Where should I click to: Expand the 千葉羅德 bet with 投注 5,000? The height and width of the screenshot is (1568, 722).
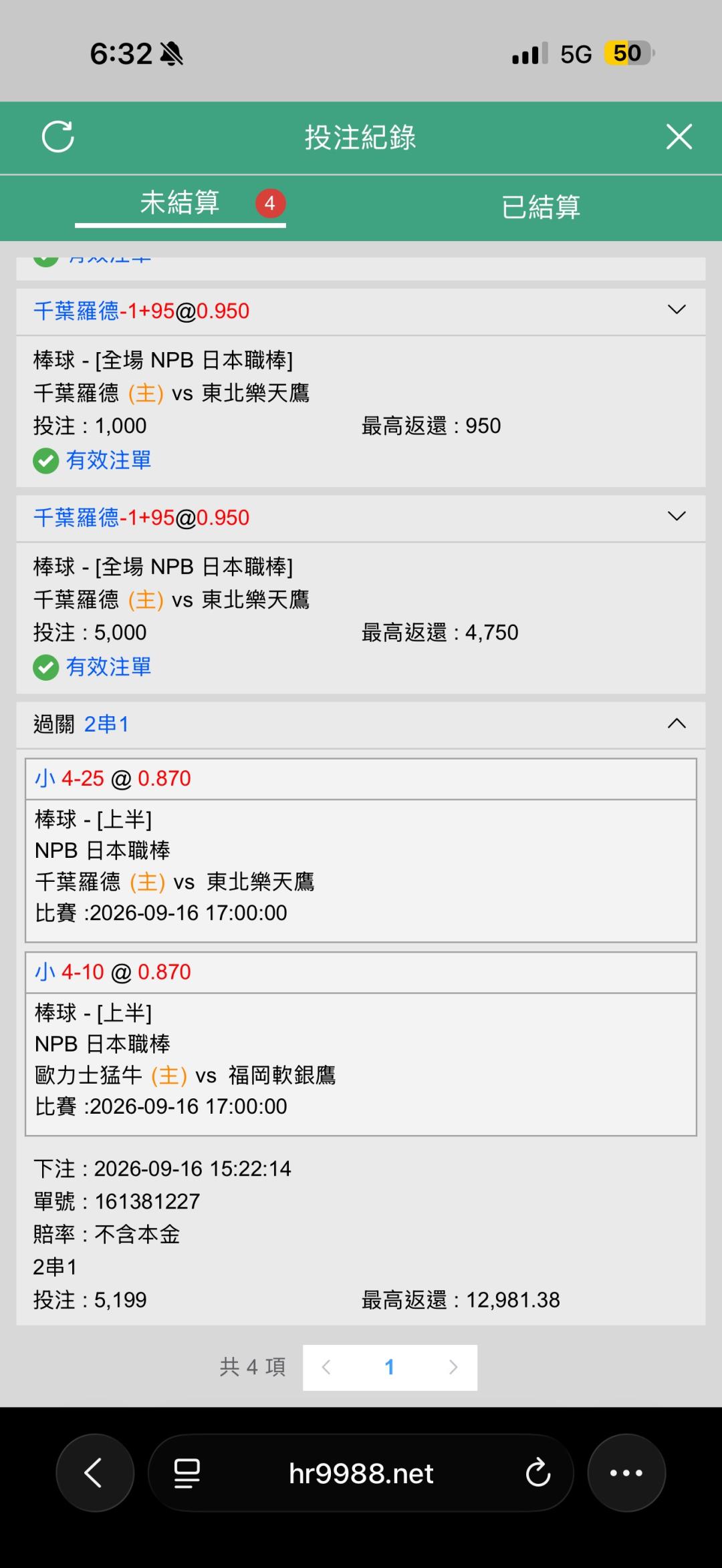(x=677, y=516)
